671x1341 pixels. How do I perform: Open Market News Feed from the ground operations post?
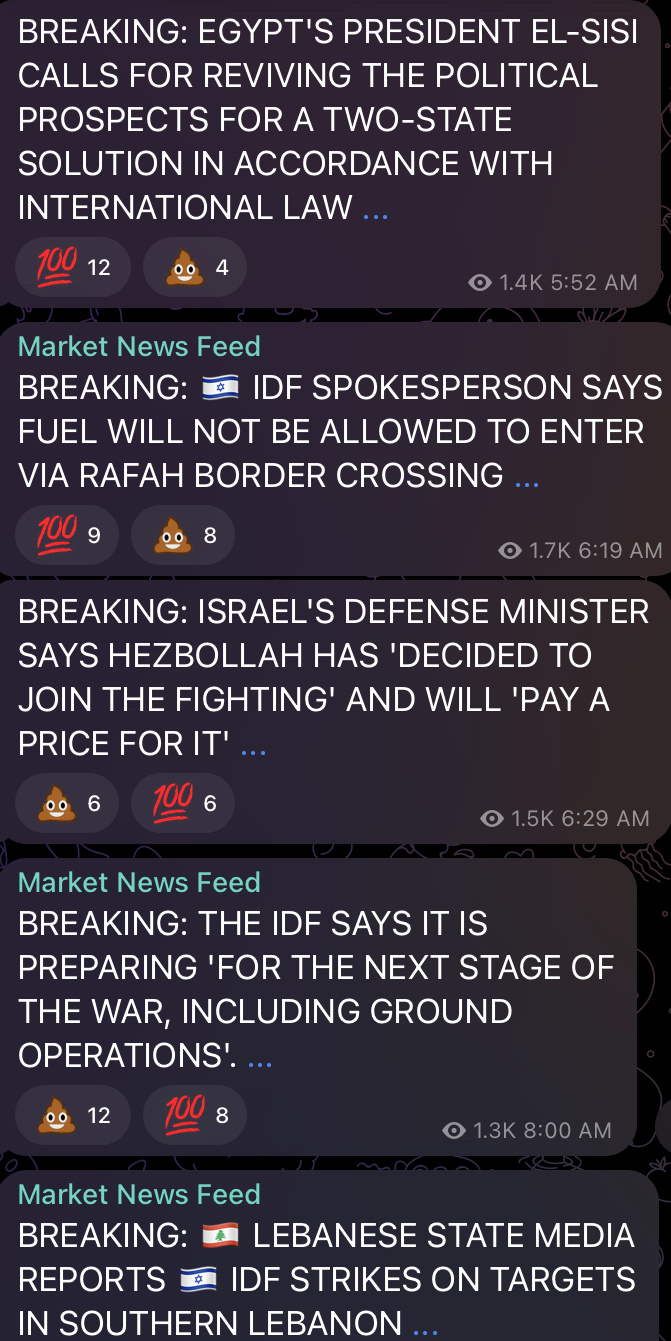pos(139,882)
